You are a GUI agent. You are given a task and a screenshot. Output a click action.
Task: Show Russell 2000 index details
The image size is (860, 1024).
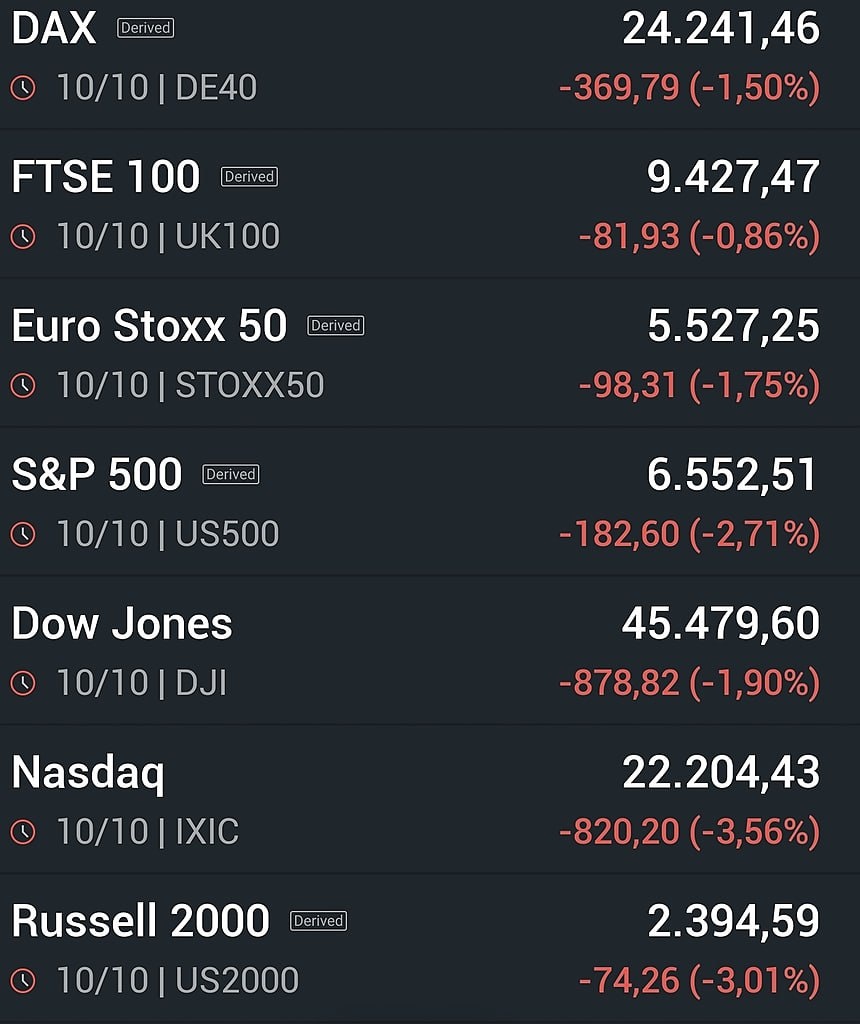(x=141, y=921)
